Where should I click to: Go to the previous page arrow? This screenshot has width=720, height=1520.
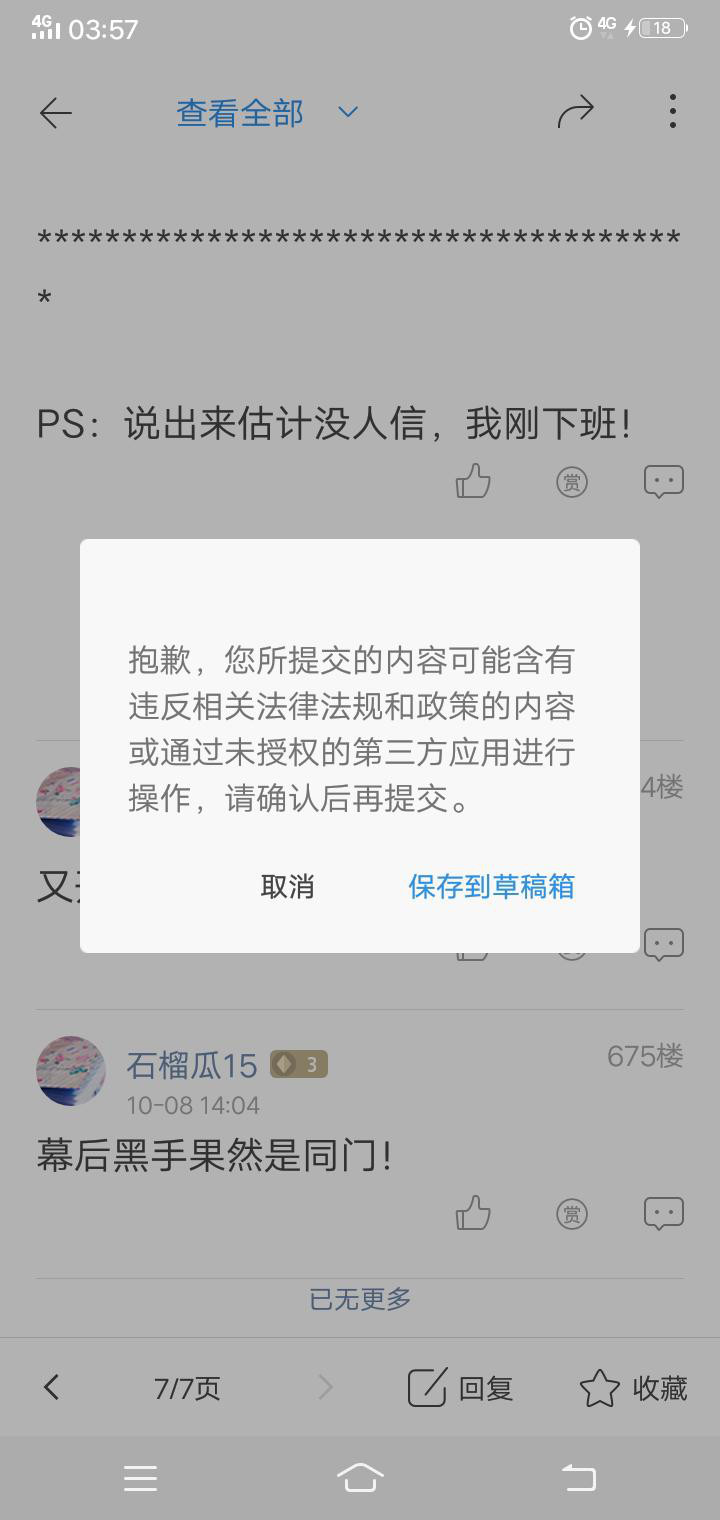(x=52, y=1387)
